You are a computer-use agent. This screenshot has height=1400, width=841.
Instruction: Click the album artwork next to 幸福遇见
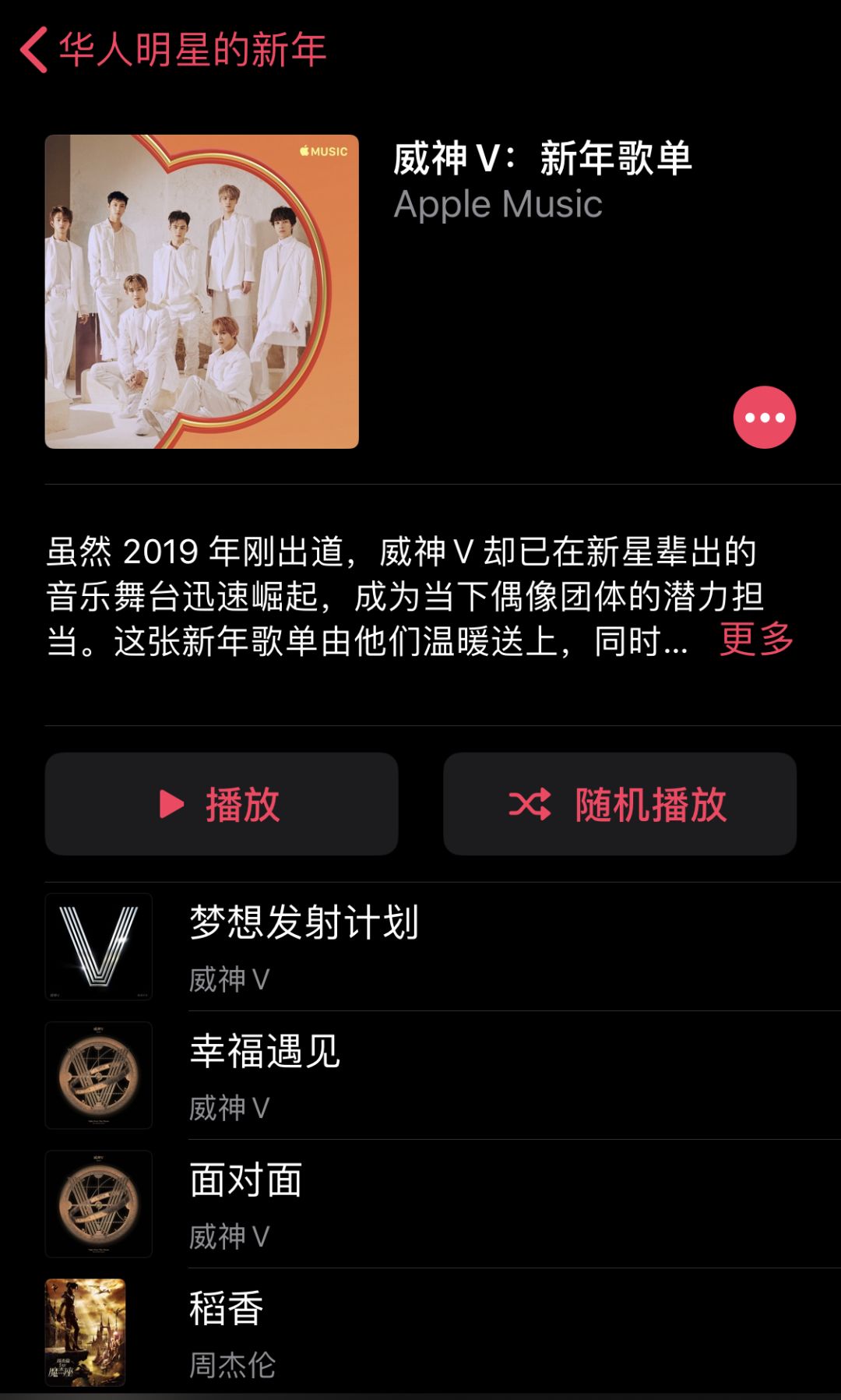[98, 1077]
